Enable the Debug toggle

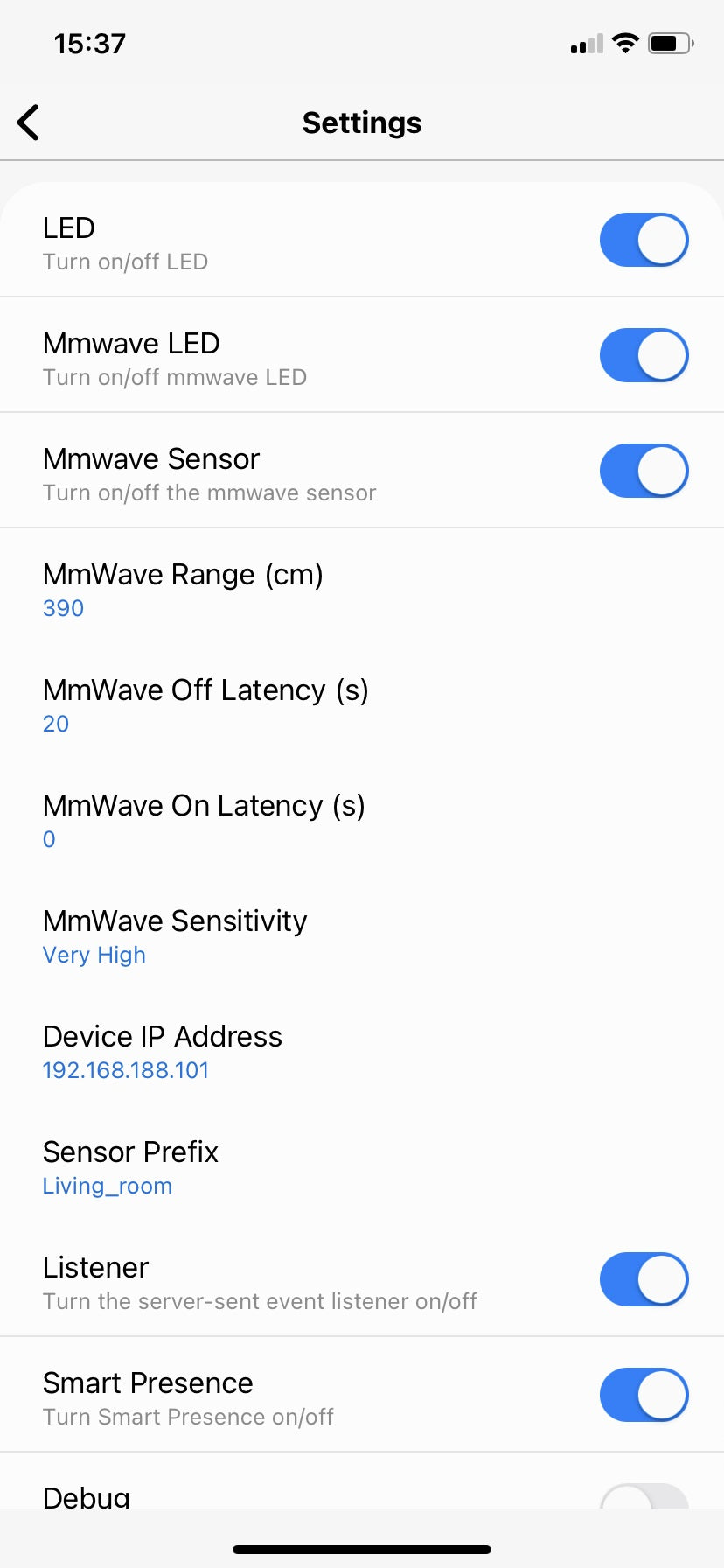tap(644, 1498)
